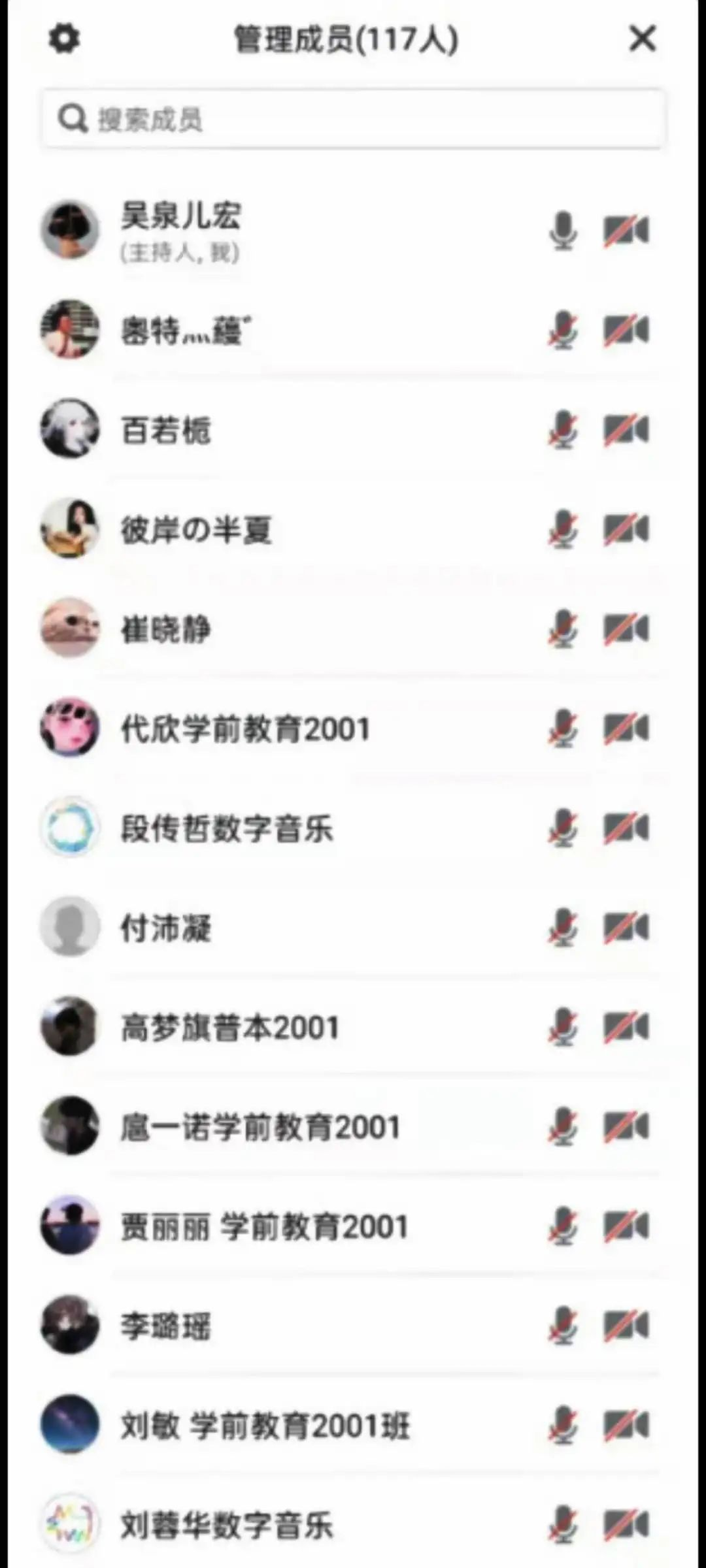Close the manage members panel
This screenshot has width=706, height=1568.
642,39
